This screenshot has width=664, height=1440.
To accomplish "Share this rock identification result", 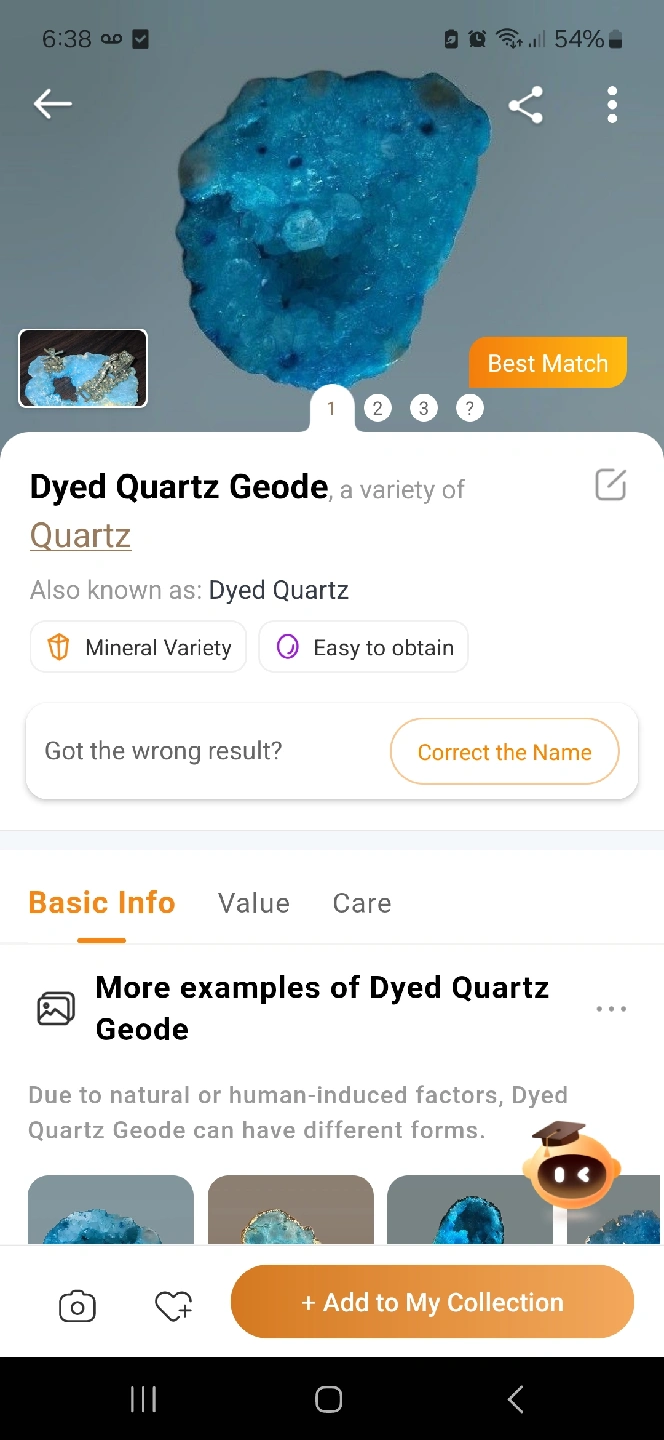I will [525, 104].
